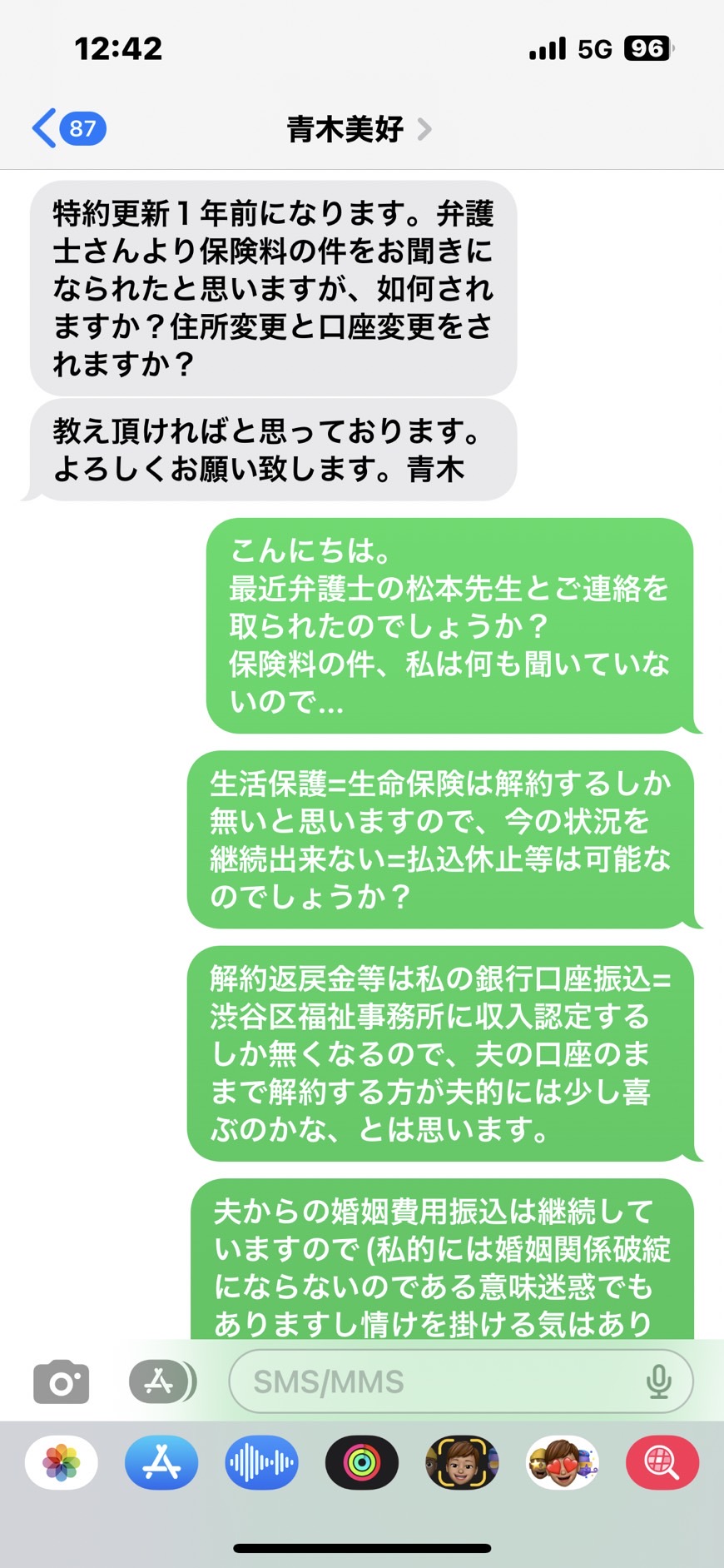Open the Memoji app with face frame
The height and width of the screenshot is (1568, 724).
point(462,1462)
